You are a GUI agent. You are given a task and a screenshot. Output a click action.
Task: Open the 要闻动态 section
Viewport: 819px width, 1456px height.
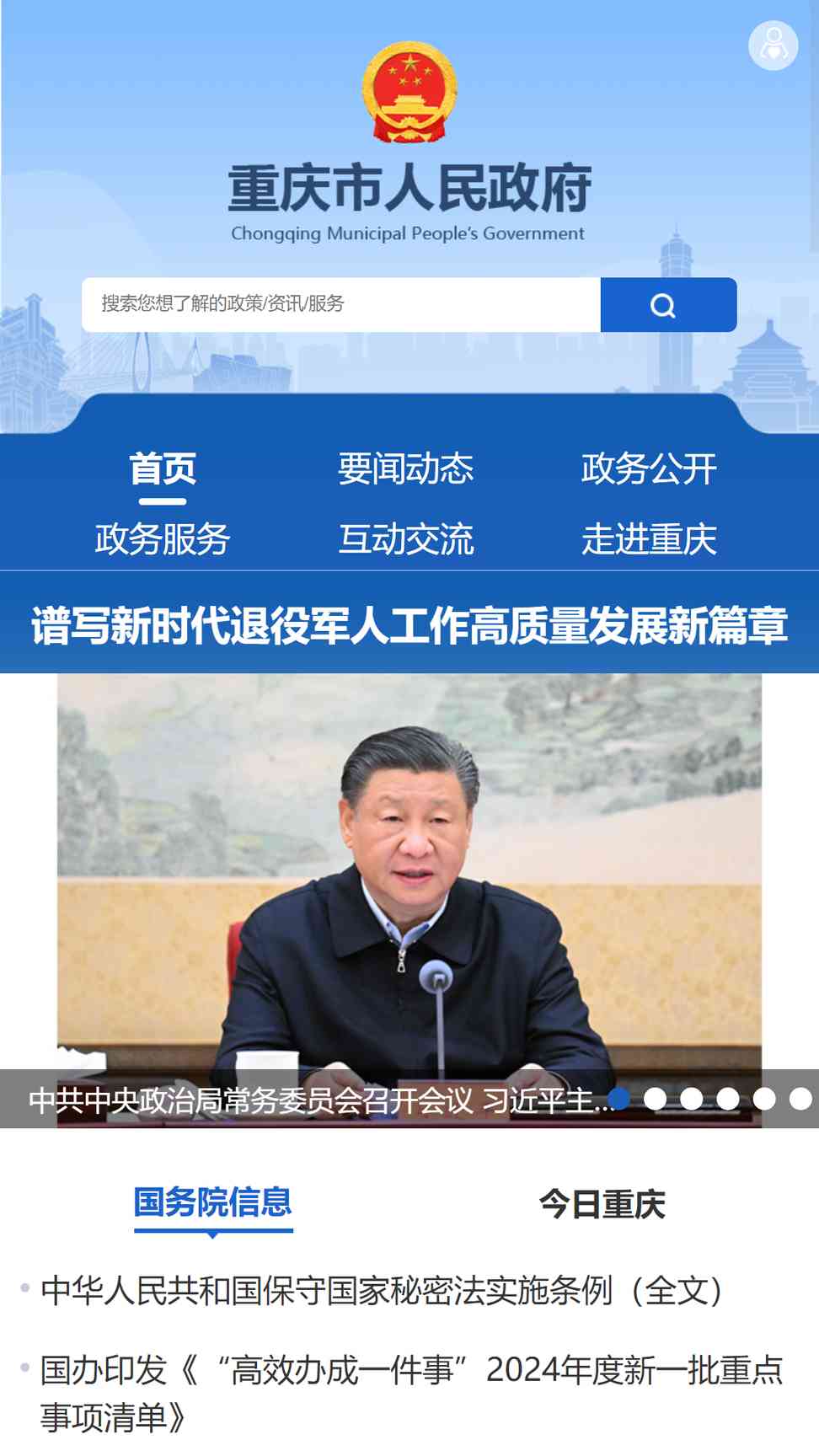(x=406, y=469)
